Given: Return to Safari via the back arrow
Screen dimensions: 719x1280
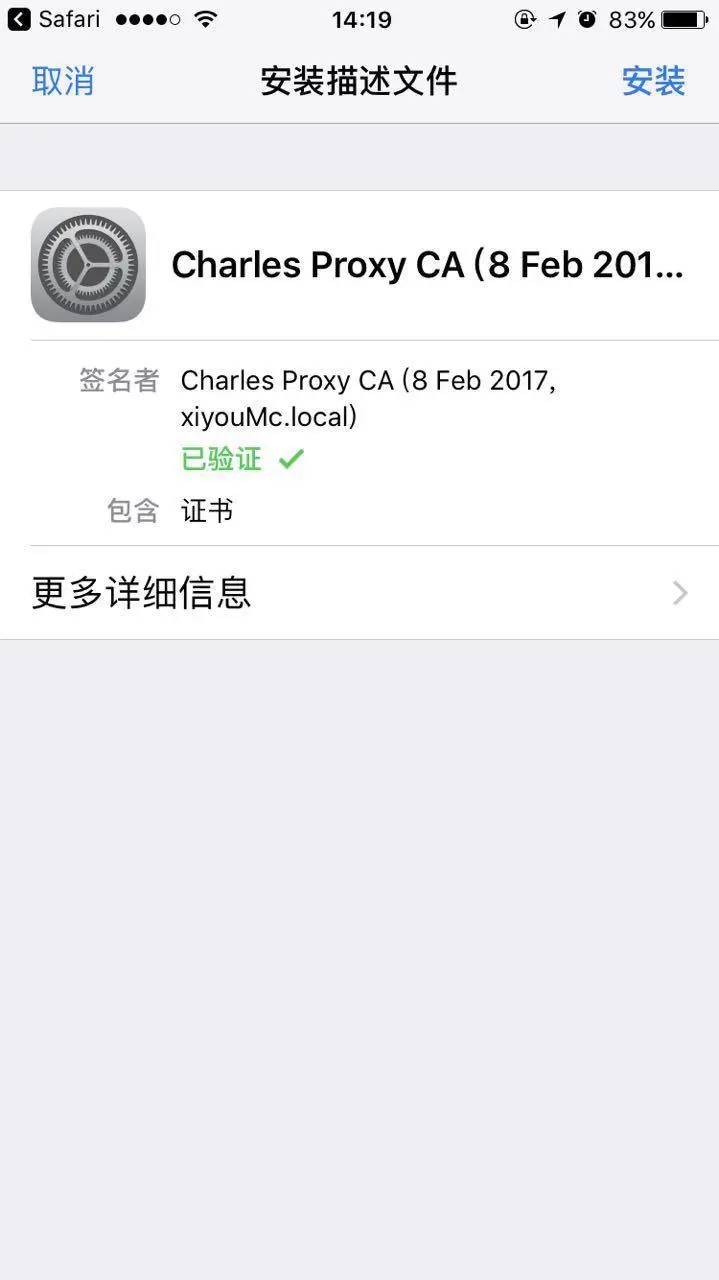Looking at the screenshot, I should click(19, 19).
